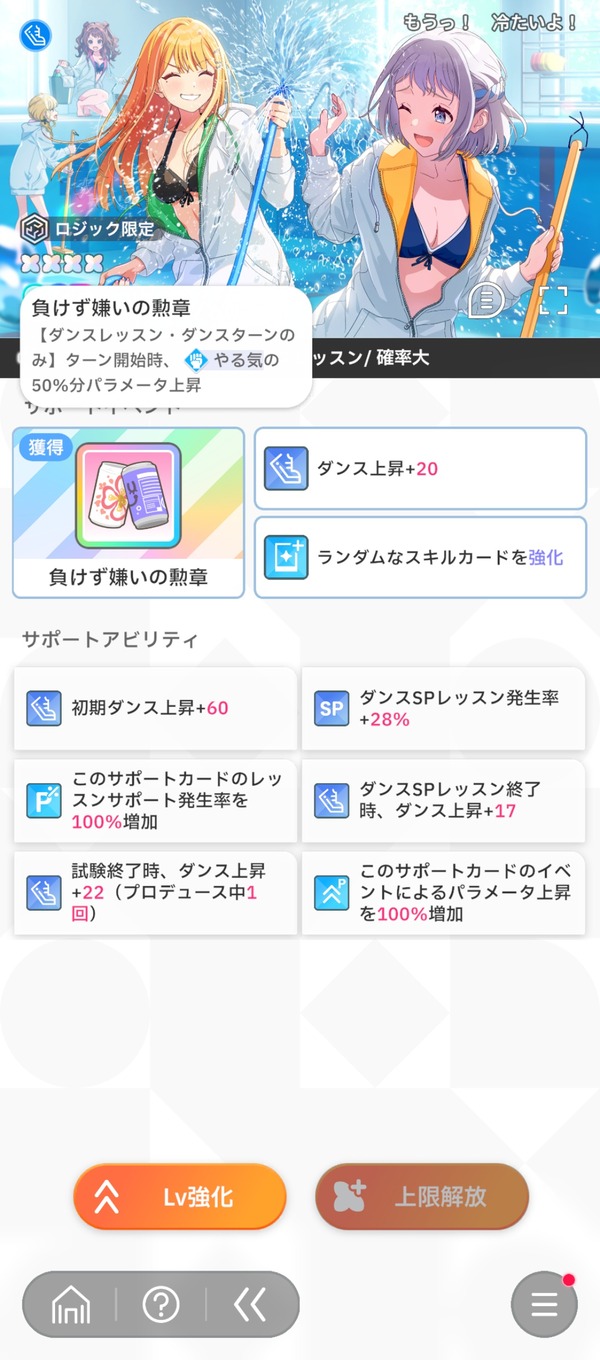The height and width of the screenshot is (1360, 600).
Task: Select the 初期ダンス上昇+60 ability
Action: pos(155,708)
